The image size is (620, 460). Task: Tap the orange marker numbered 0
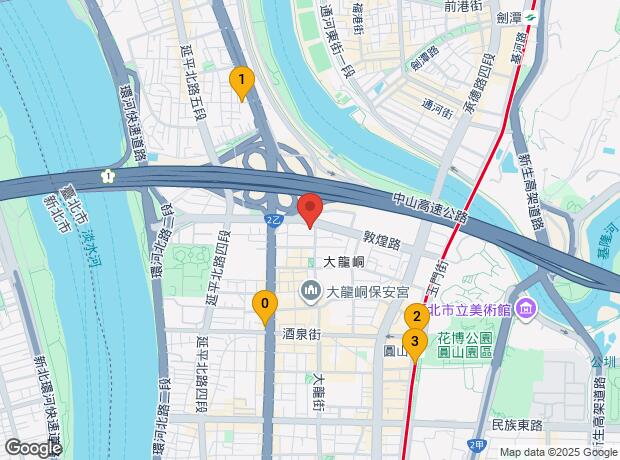[x=264, y=303]
